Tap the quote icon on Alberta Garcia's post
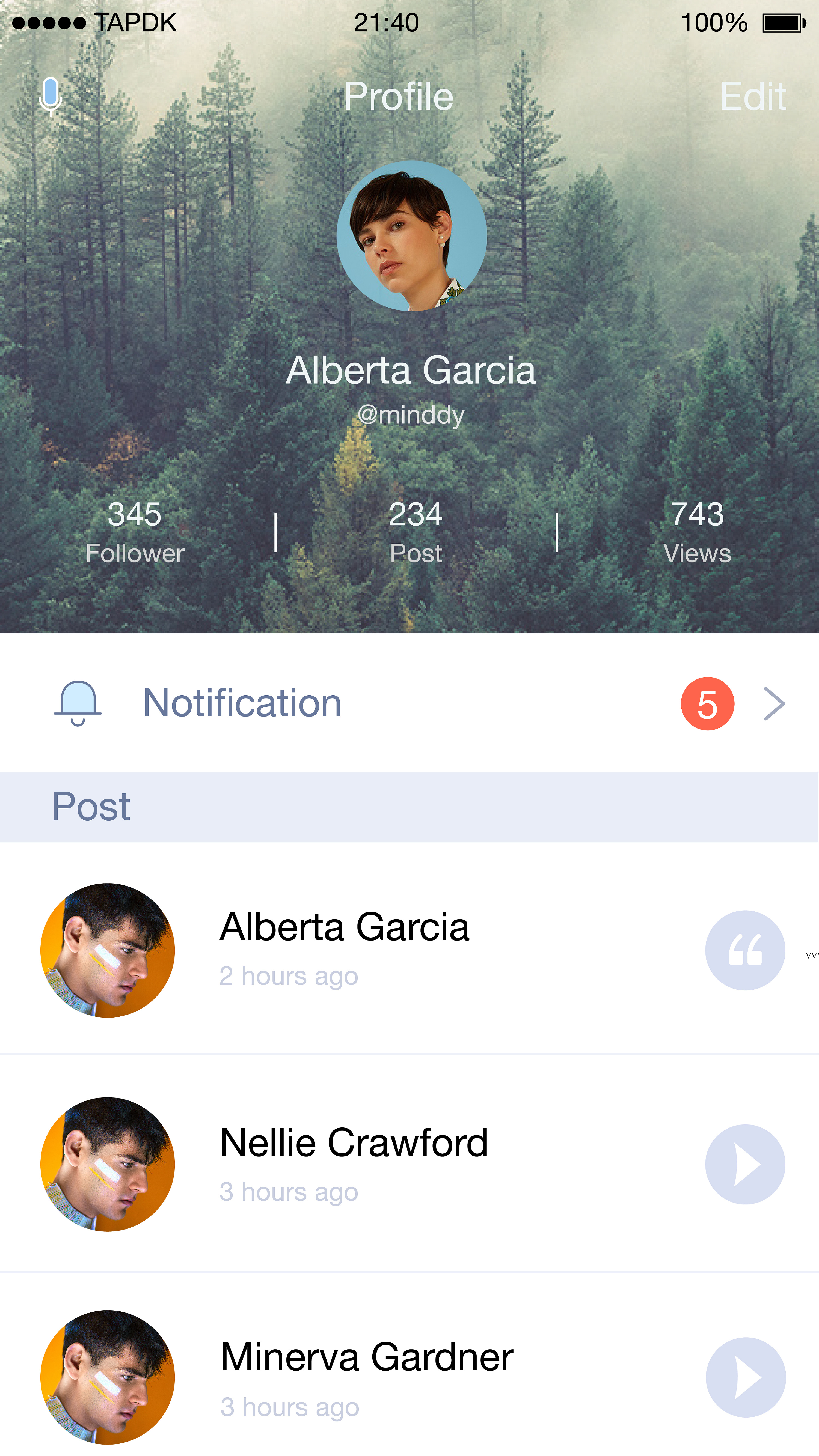Viewport: 819px width, 1456px height. 744,950
